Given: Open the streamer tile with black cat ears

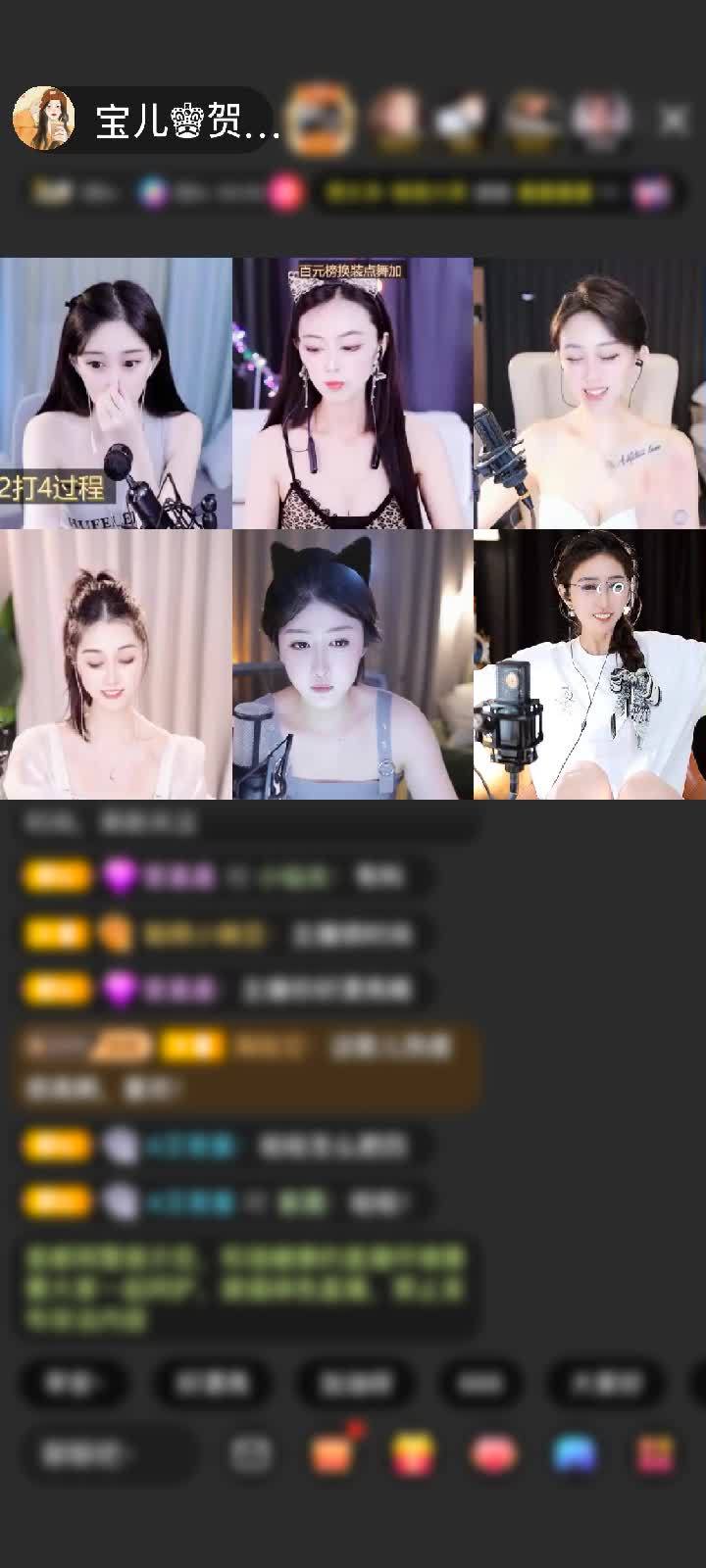Looking at the screenshot, I should pyautogui.click(x=352, y=664).
